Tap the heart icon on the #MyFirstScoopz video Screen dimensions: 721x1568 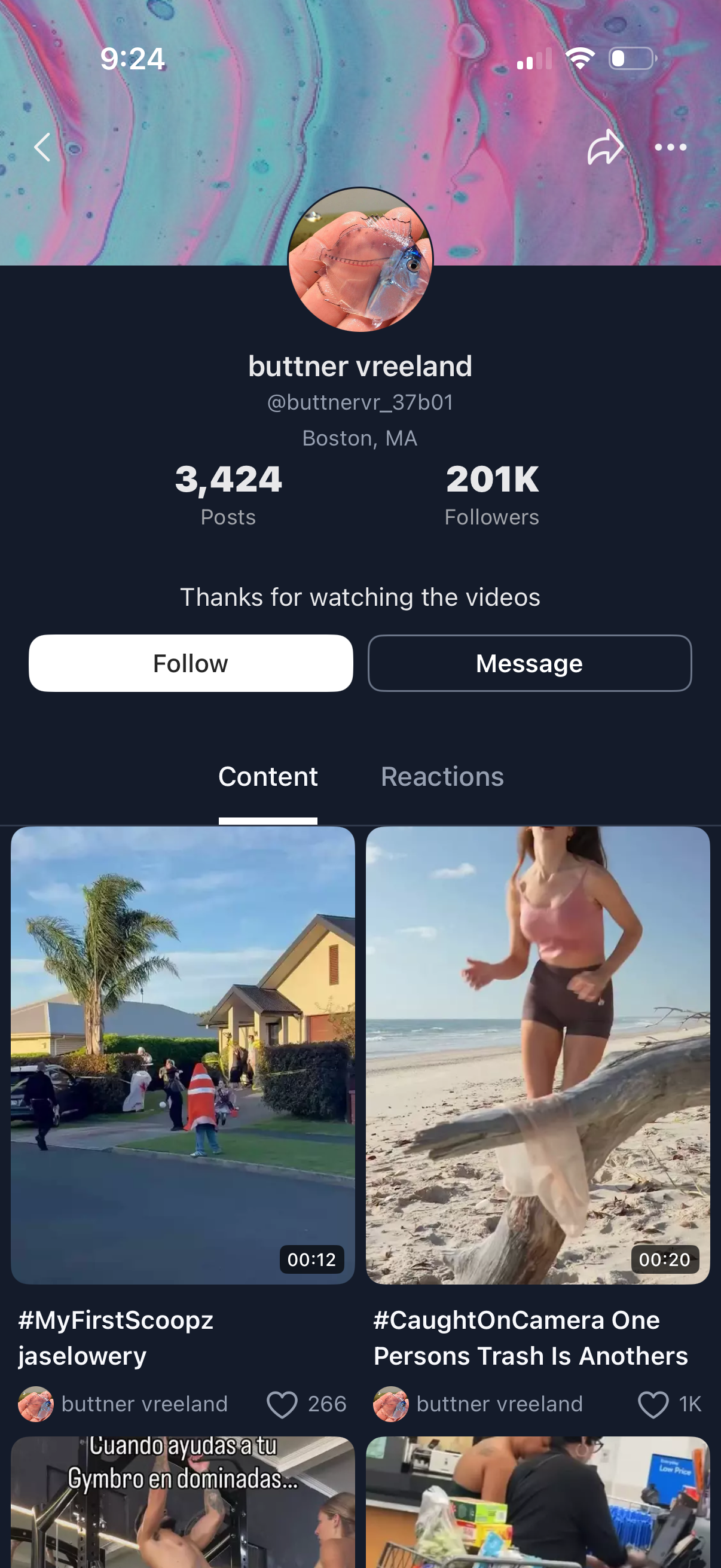click(x=283, y=1404)
